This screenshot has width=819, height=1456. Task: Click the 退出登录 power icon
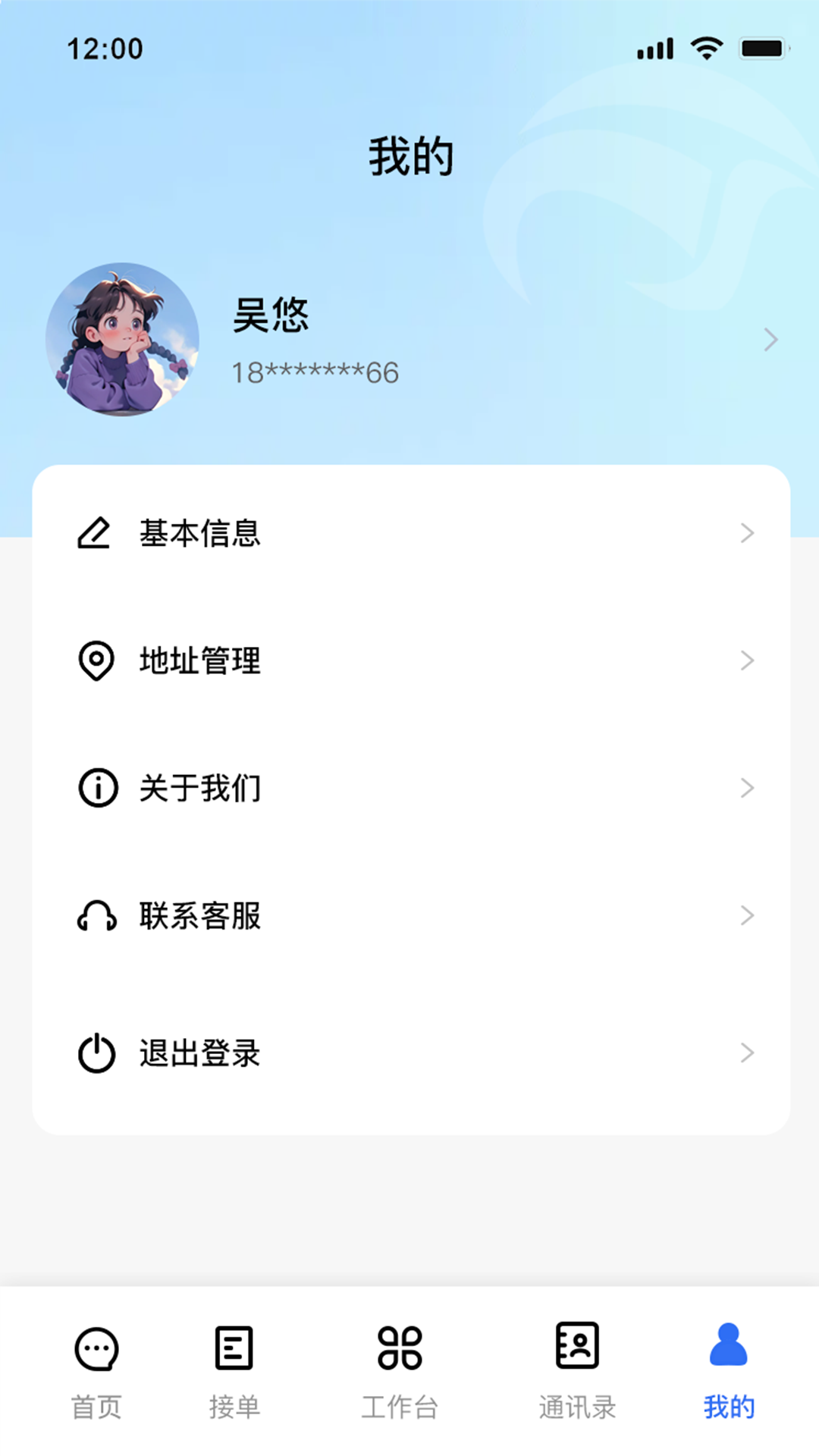pos(96,1053)
